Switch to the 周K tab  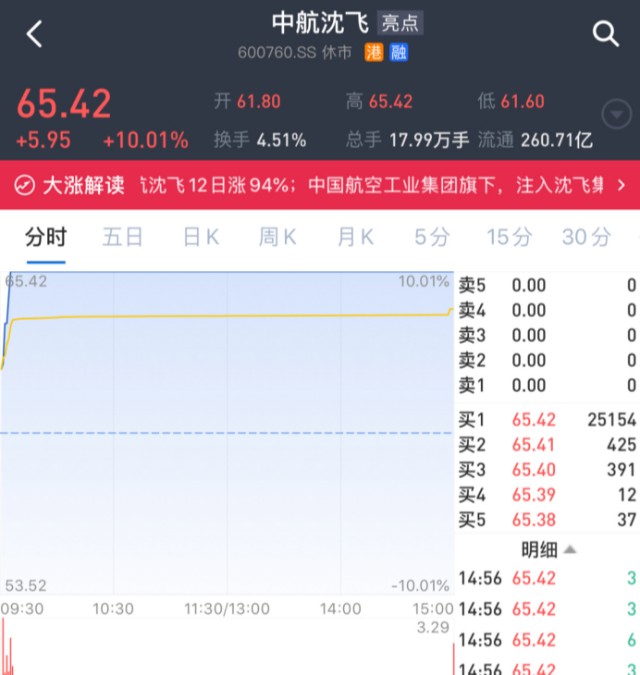pyautogui.click(x=278, y=237)
